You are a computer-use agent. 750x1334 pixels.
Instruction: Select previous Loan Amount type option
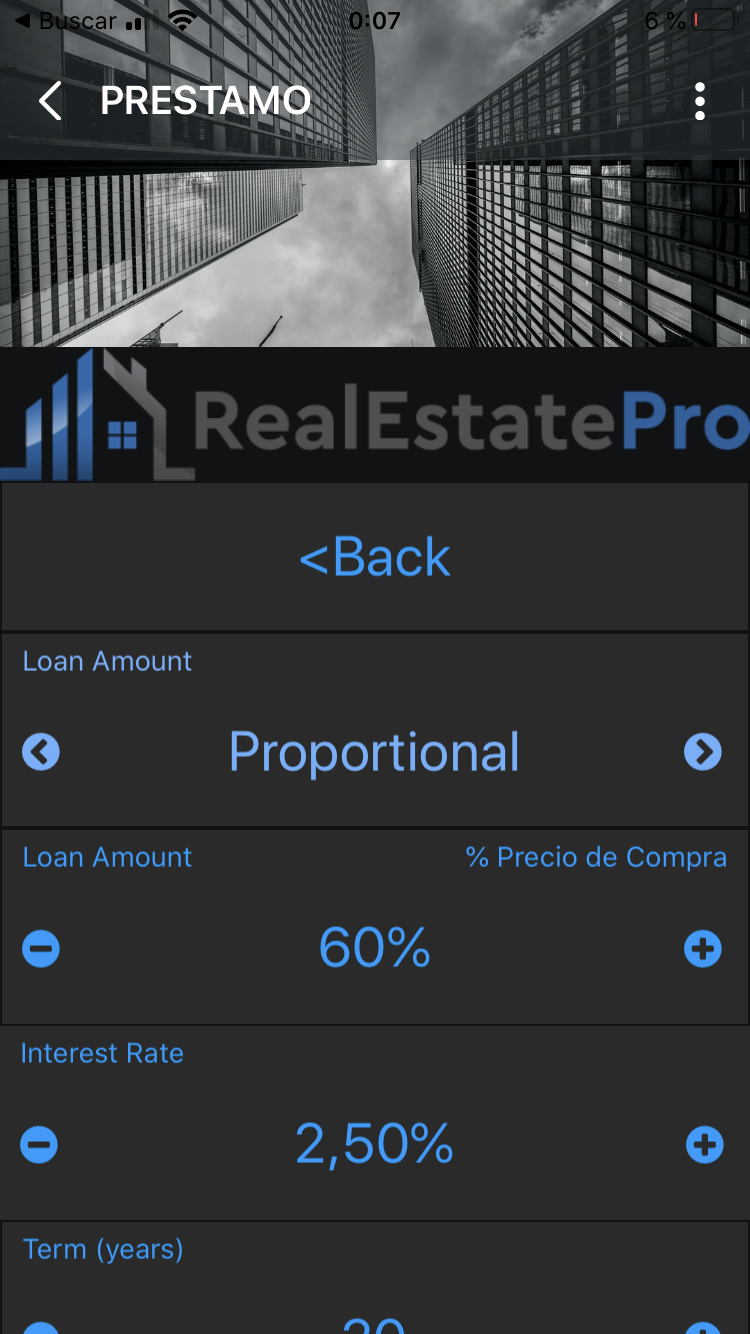(x=41, y=752)
